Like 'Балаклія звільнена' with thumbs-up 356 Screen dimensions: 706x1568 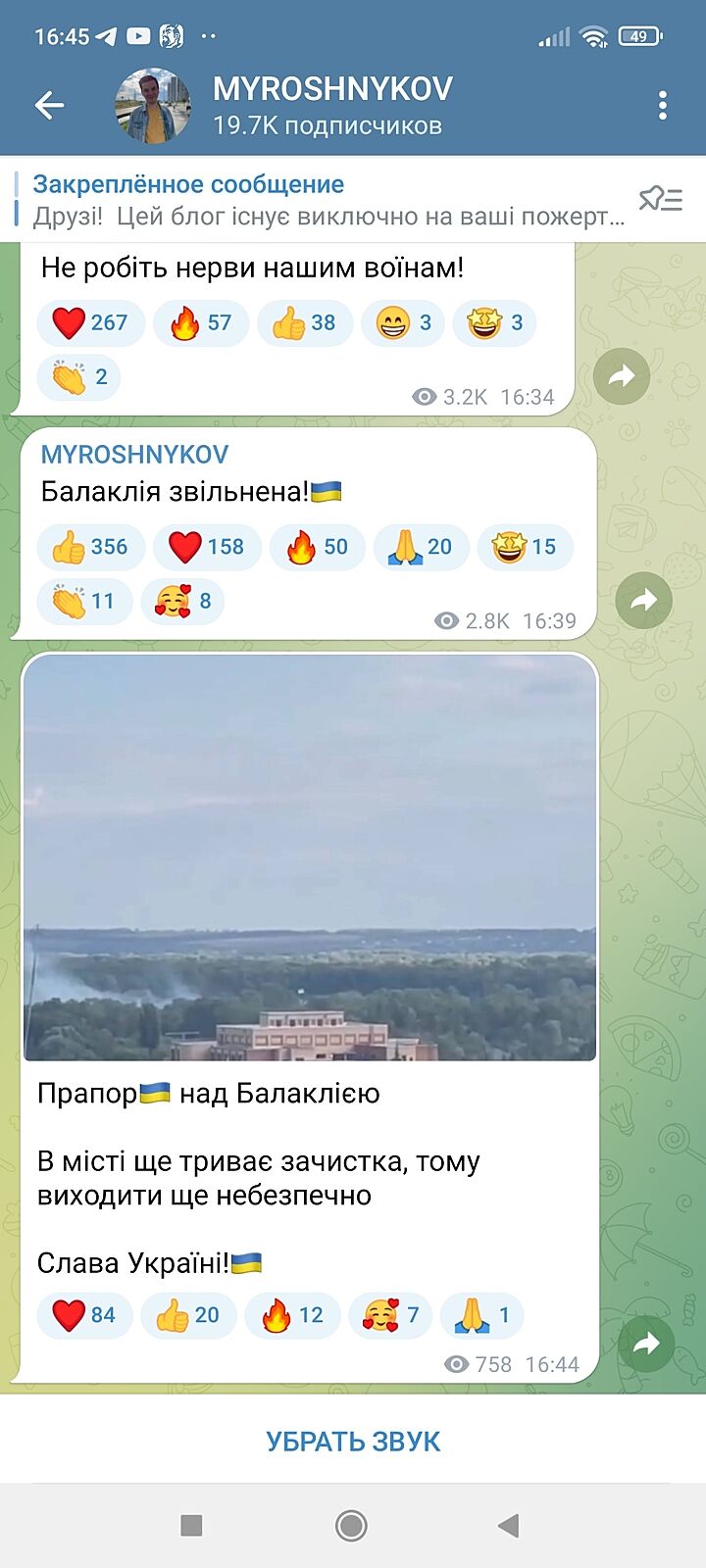tap(90, 547)
